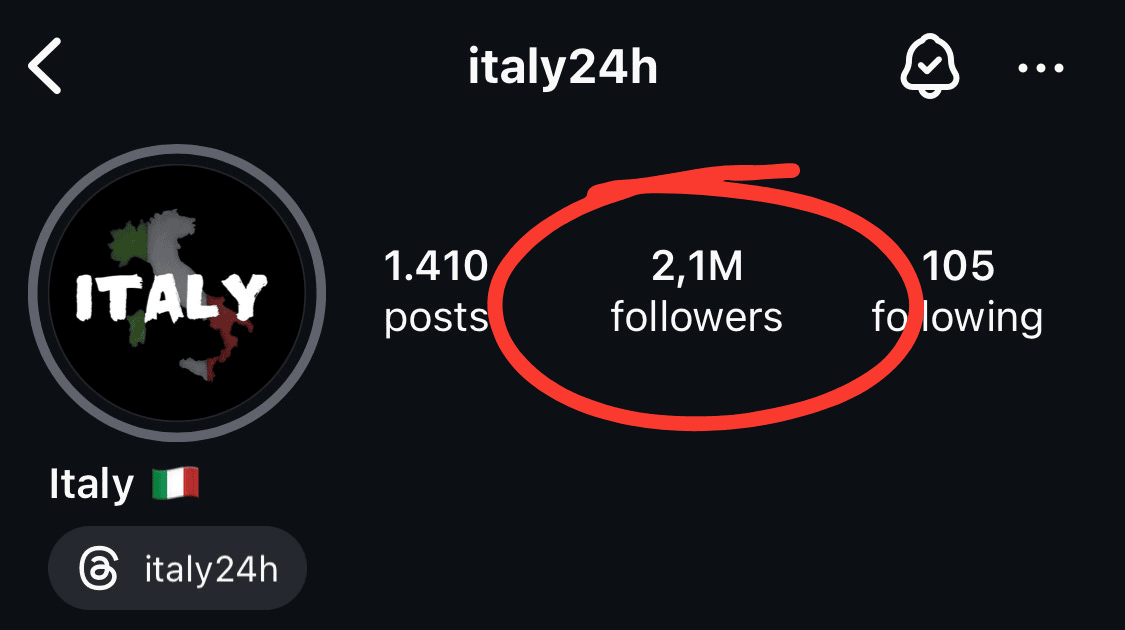Screen dimensions: 1125x630
Task: Open the italy24h Threads link
Action: coord(178,569)
